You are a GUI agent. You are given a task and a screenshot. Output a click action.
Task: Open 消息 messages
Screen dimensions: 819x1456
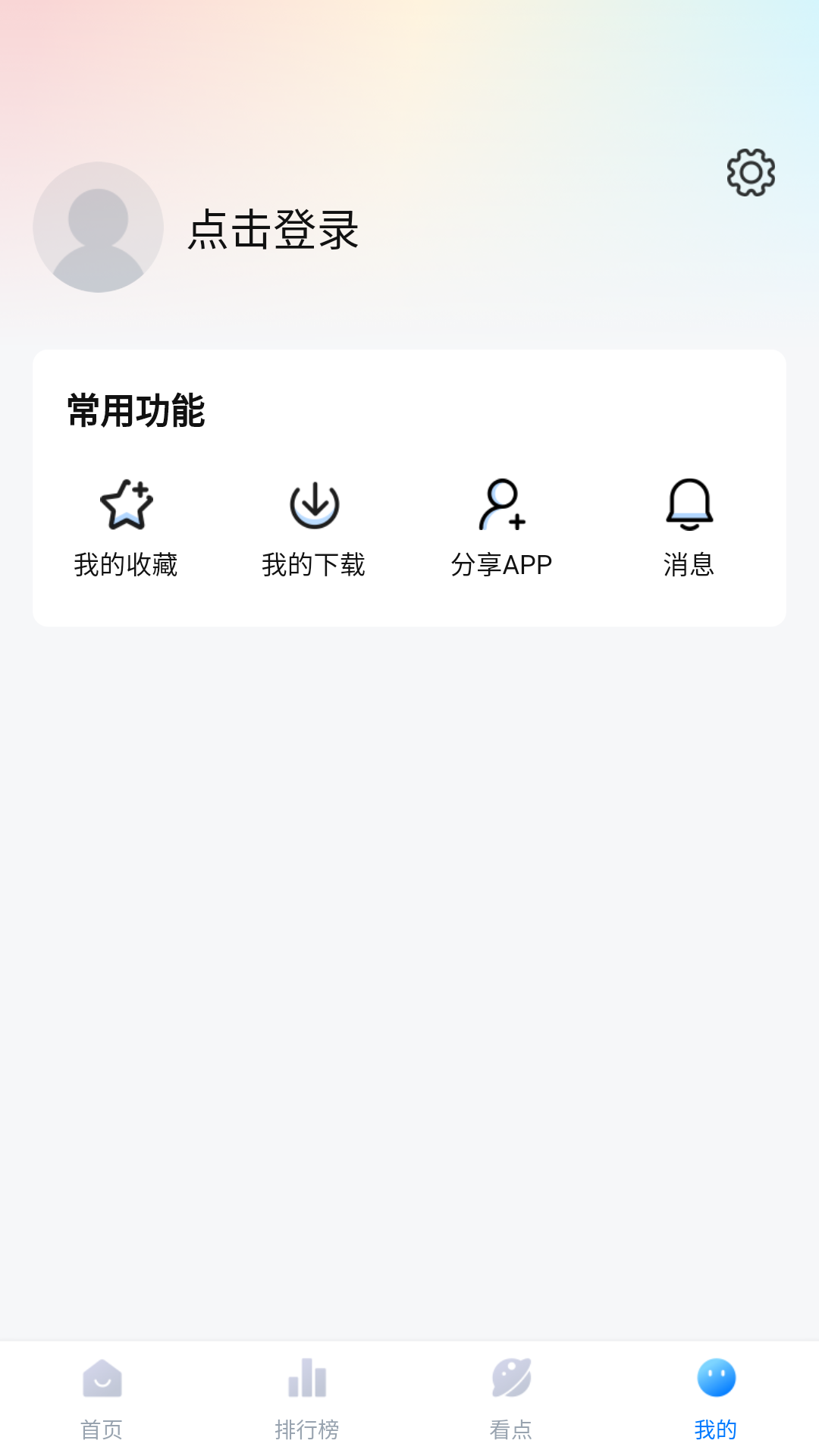[689, 527]
